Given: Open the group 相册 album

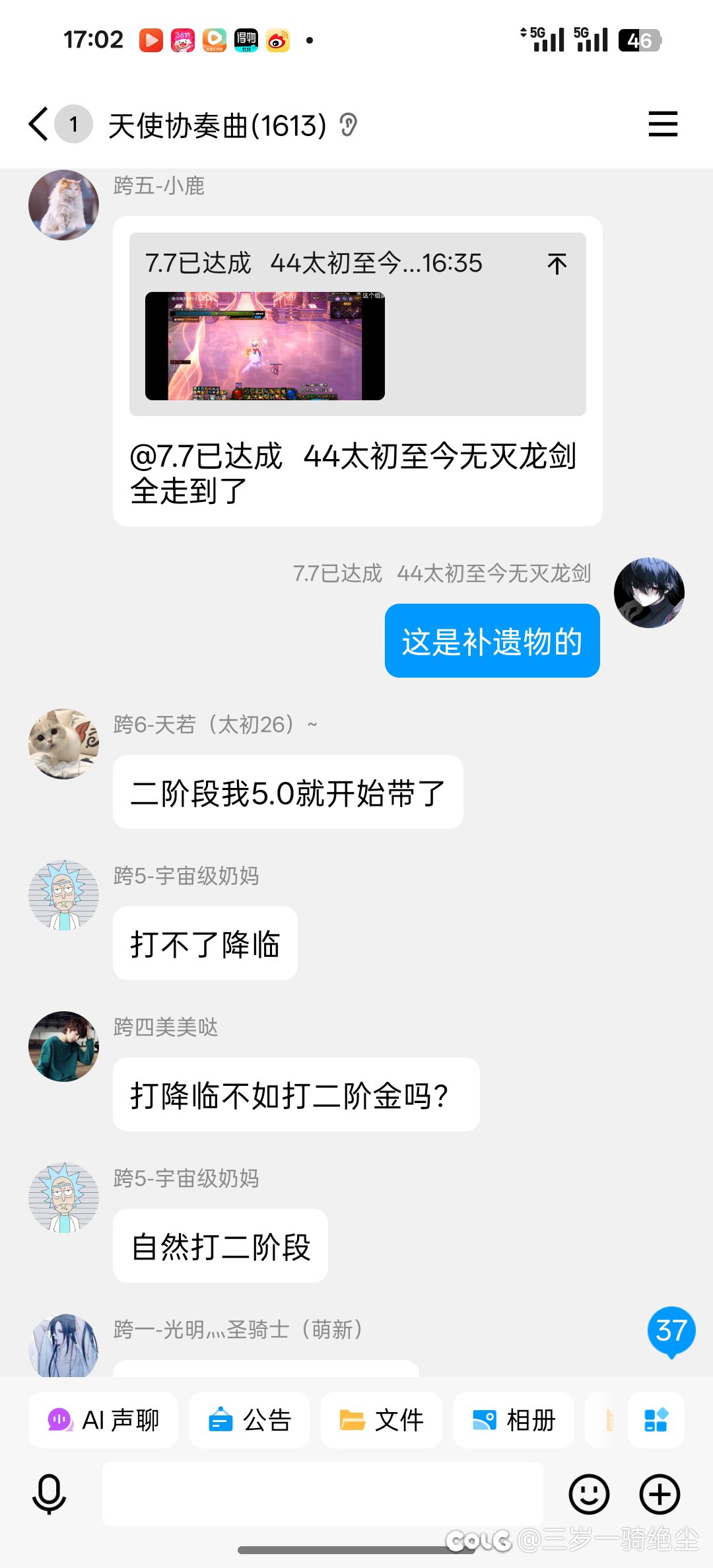Looking at the screenshot, I should point(514,1419).
